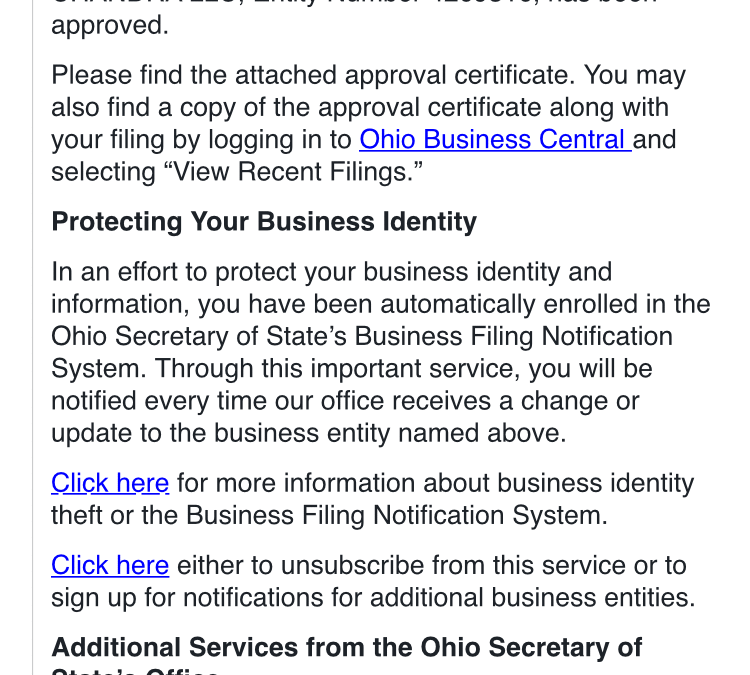Open the Ohio Business Central link
Viewport: 750px width, 675px height.
(x=494, y=139)
